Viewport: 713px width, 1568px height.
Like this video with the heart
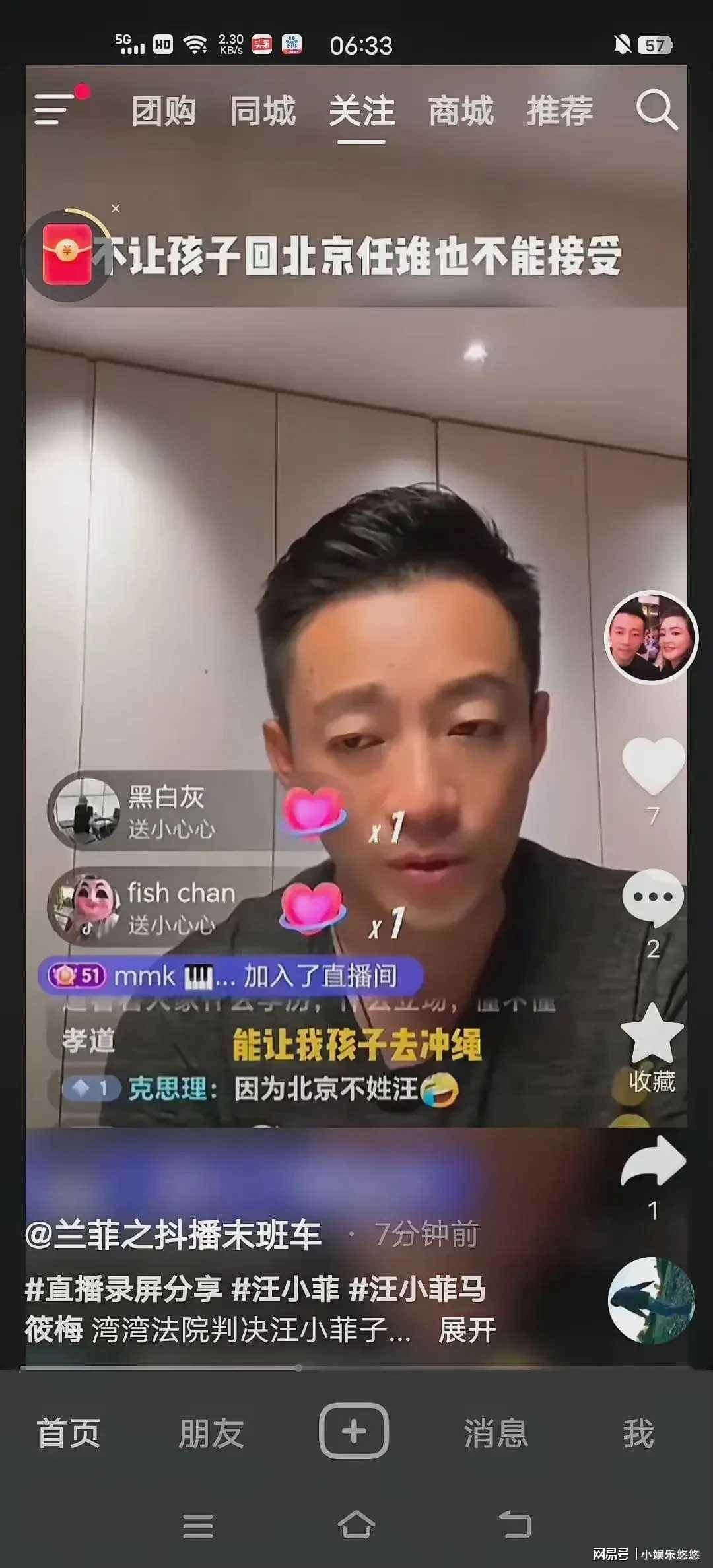pyautogui.click(x=653, y=765)
